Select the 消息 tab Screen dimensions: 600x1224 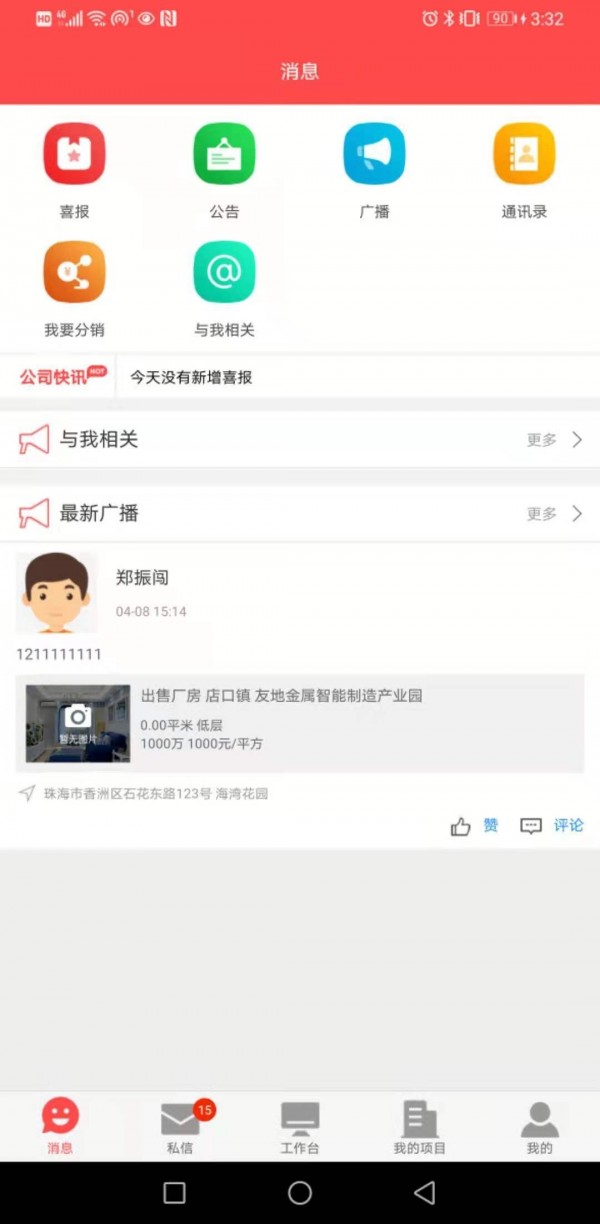(x=60, y=1127)
